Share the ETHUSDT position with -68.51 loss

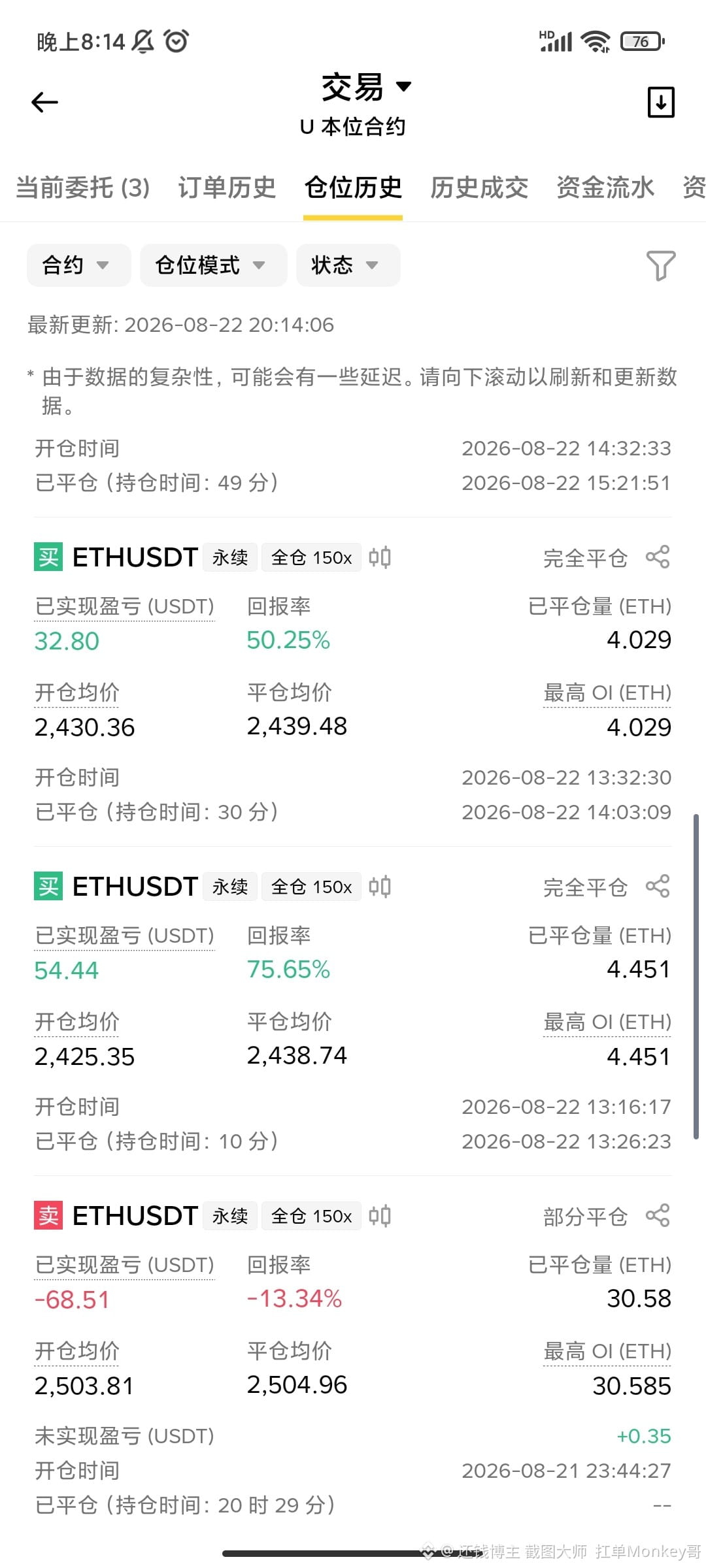658,1216
